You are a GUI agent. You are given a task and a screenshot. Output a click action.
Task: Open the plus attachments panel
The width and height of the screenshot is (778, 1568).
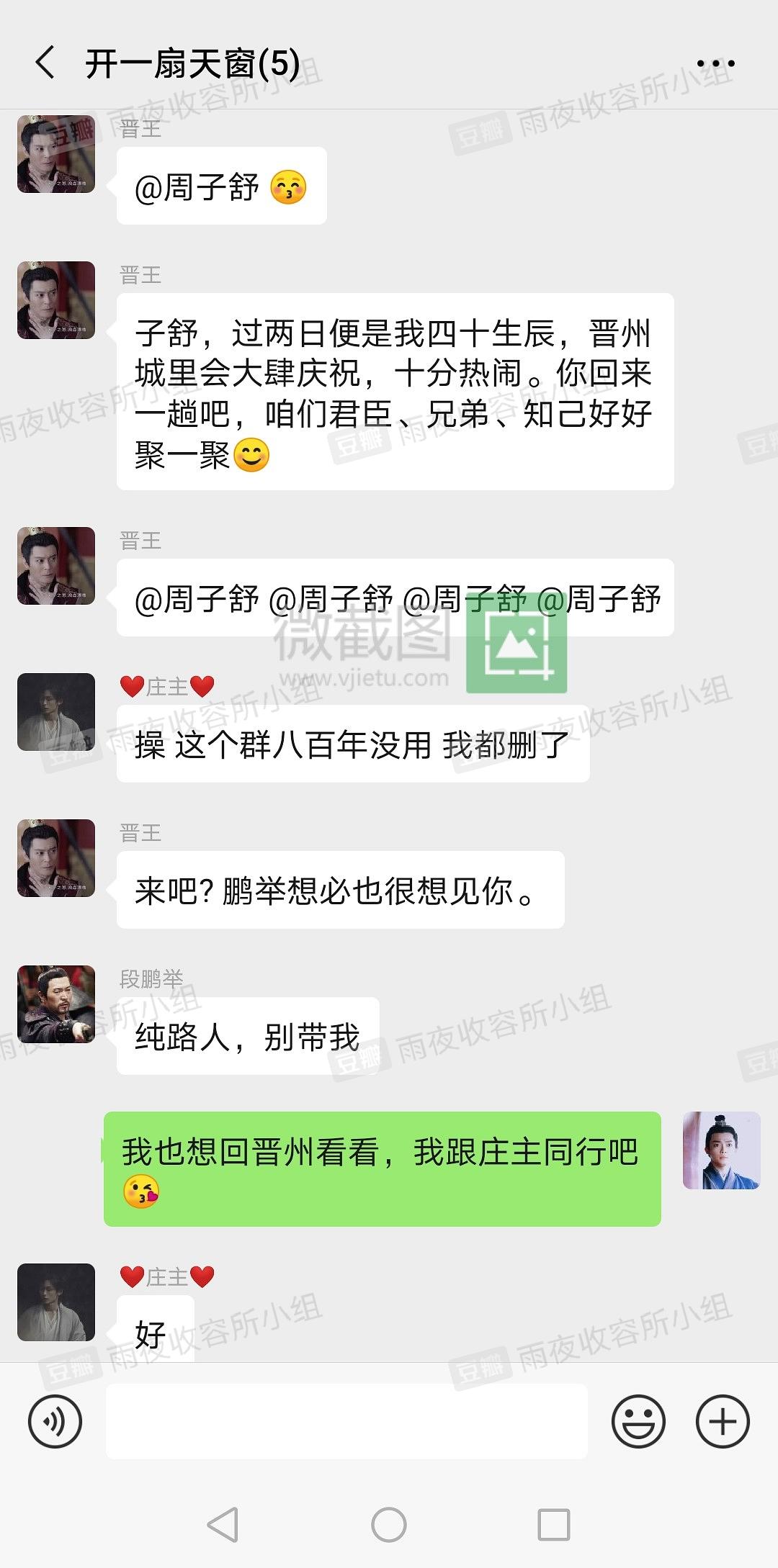pos(723,1421)
